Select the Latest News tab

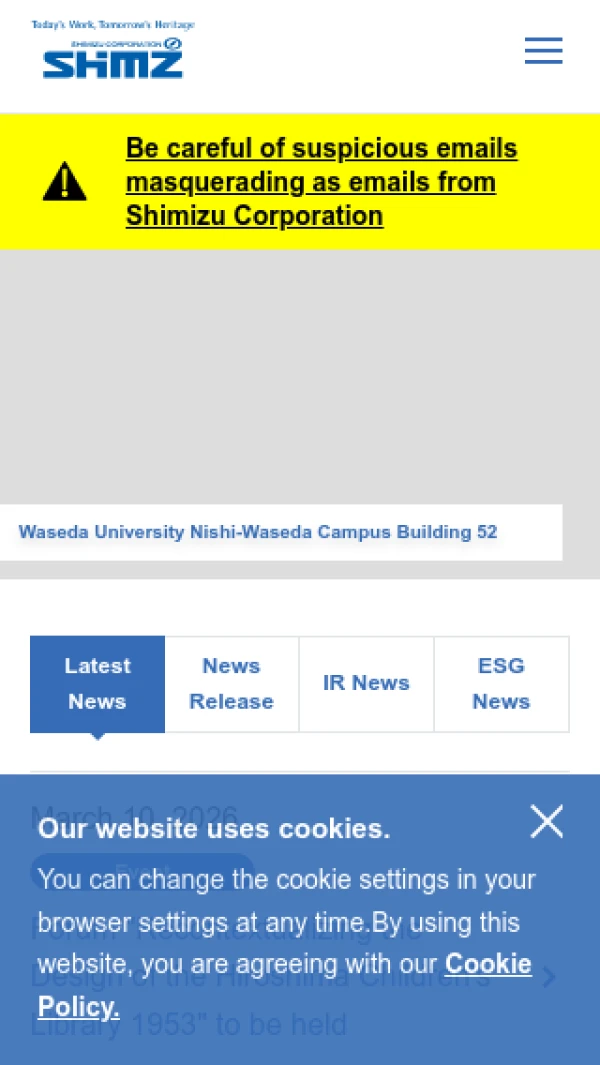(x=97, y=684)
